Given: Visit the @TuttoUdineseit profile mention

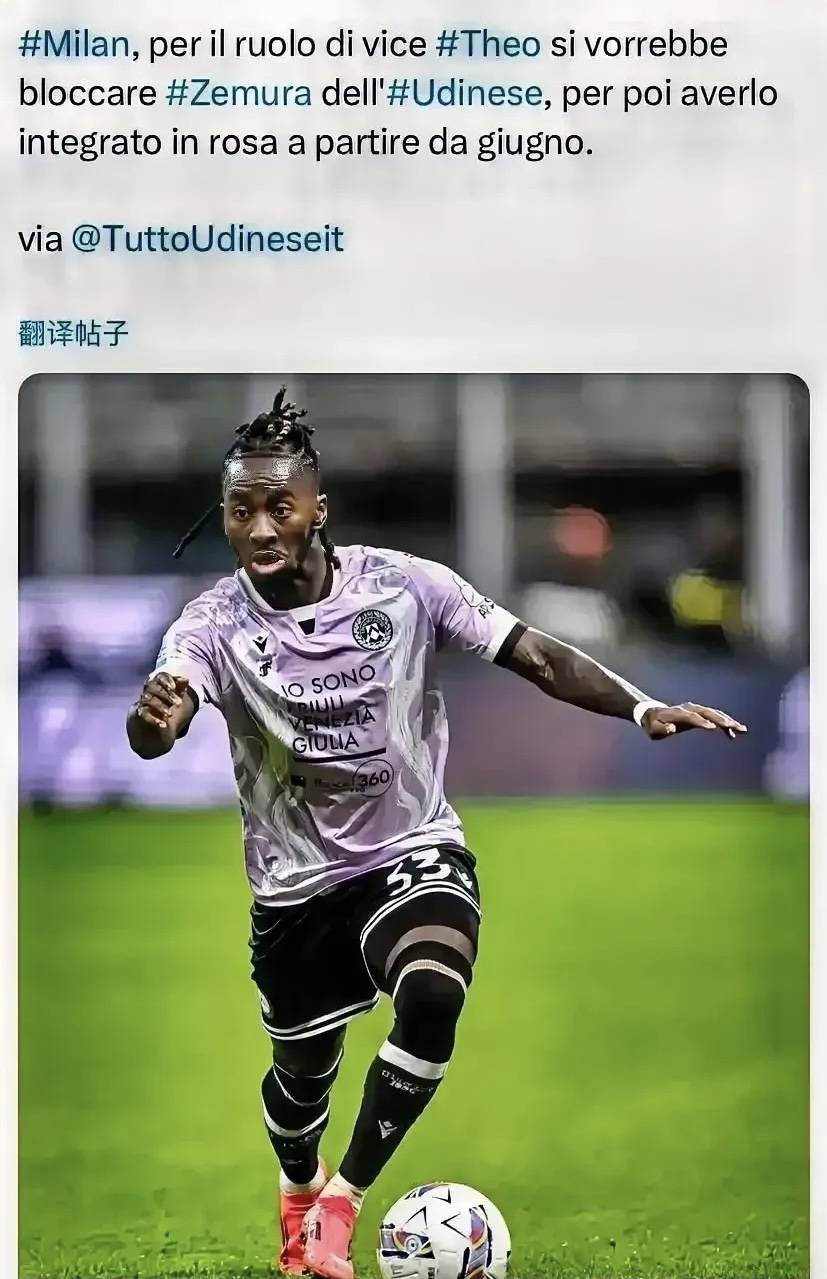Looking at the screenshot, I should (x=207, y=239).
